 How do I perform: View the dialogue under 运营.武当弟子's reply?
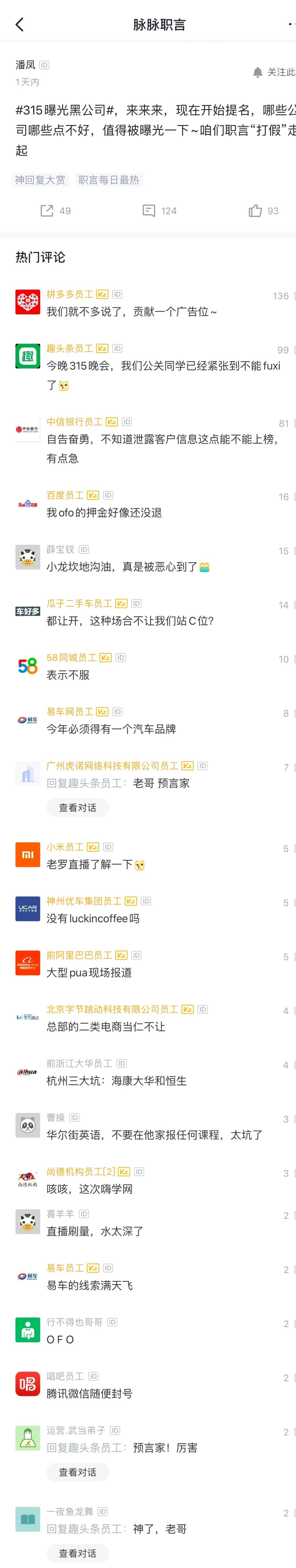coord(77,1472)
